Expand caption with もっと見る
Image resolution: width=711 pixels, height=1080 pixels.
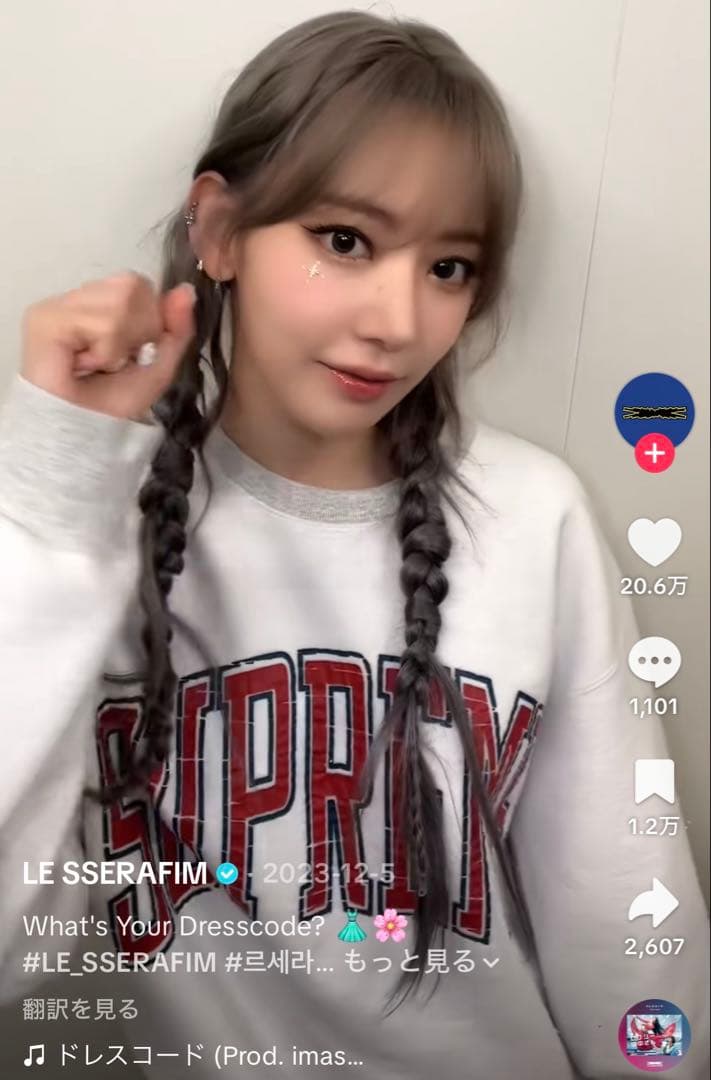421,962
